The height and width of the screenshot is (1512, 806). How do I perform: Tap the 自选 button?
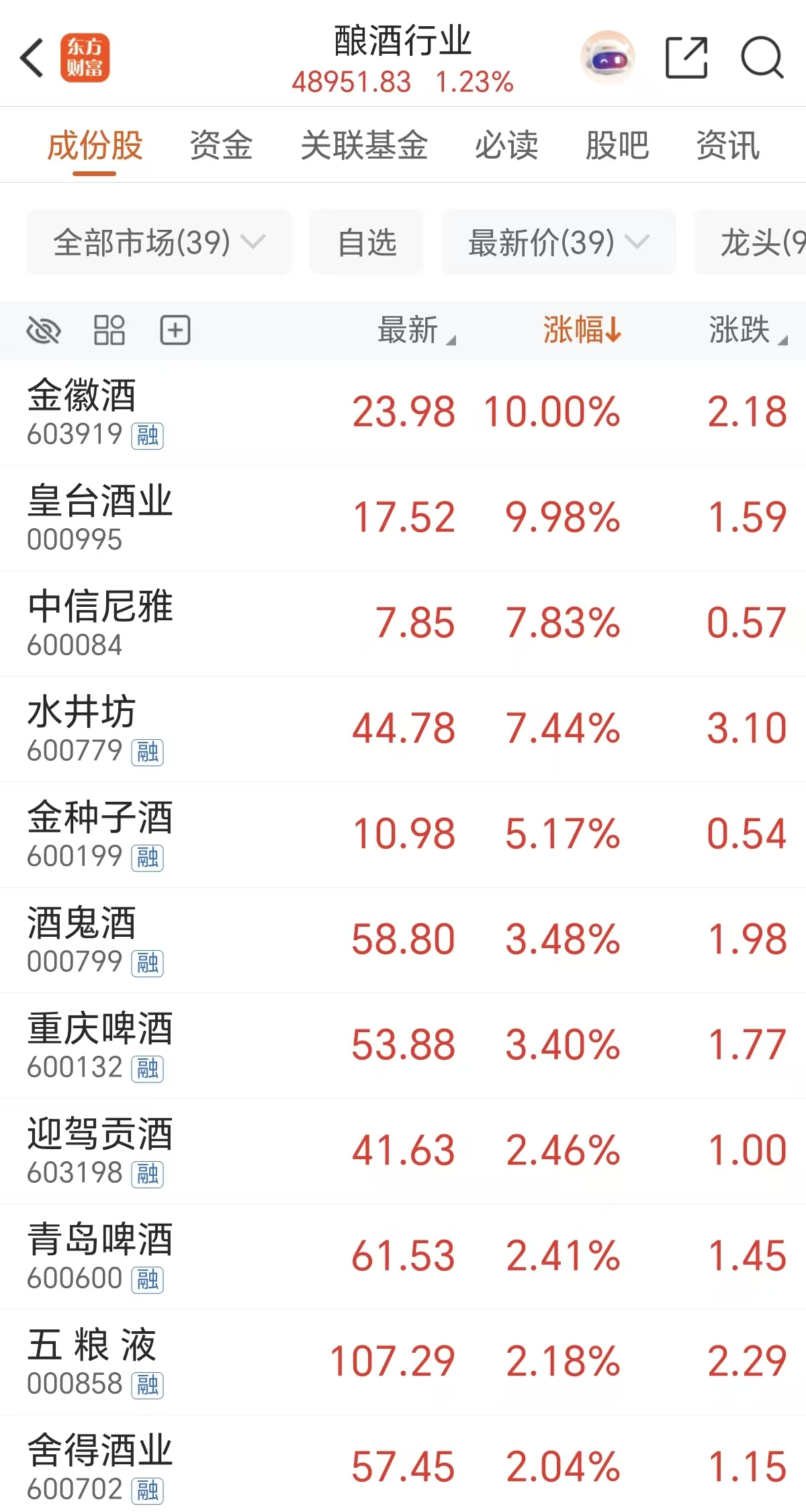click(366, 243)
